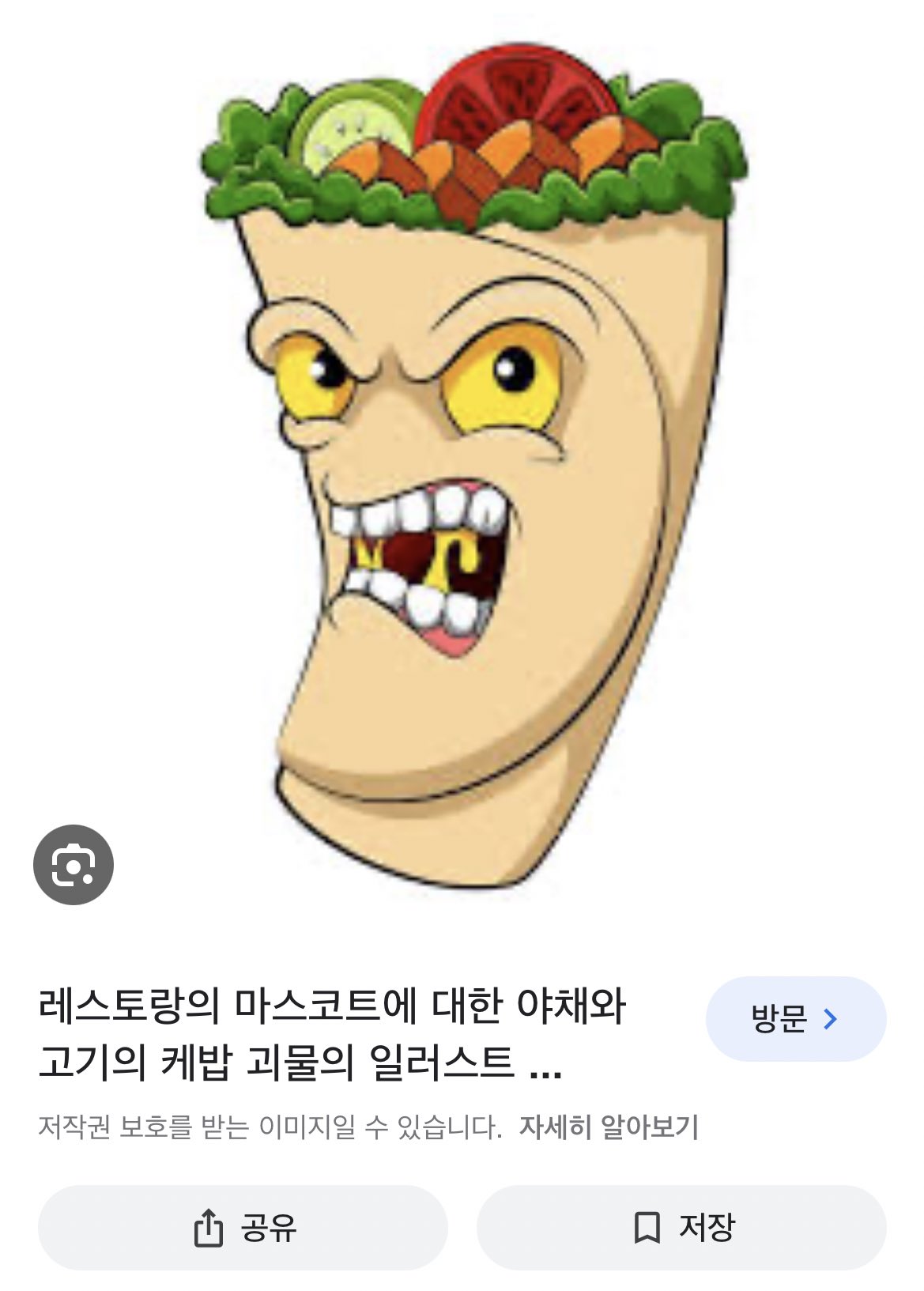Viewport: 924px width, 1291px height.
Task: Open the 레스토랑의 마스코트 title link
Action: tap(332, 1036)
